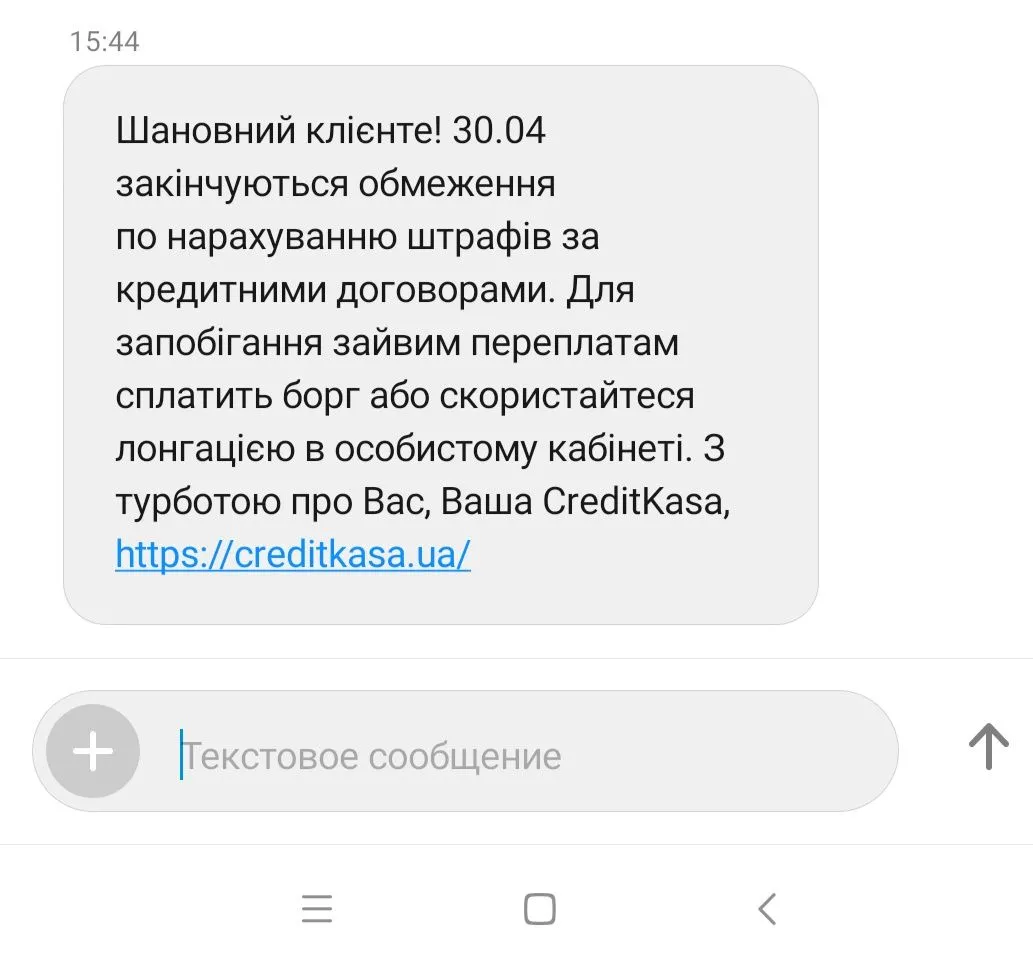Go to the home screen
The height and width of the screenshot is (974, 1033).
point(539,909)
